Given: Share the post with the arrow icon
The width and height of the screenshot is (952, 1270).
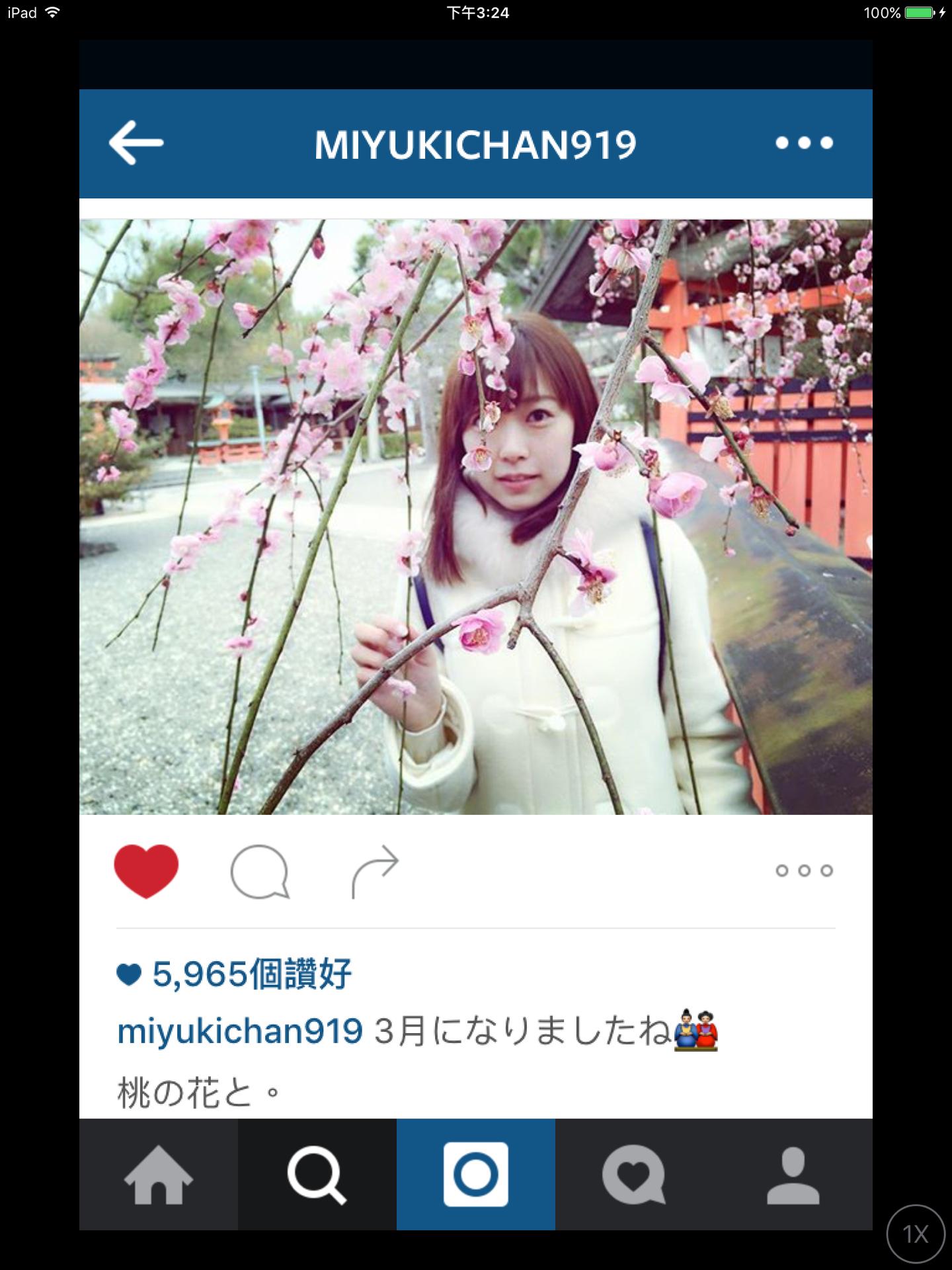Looking at the screenshot, I should pos(375,872).
